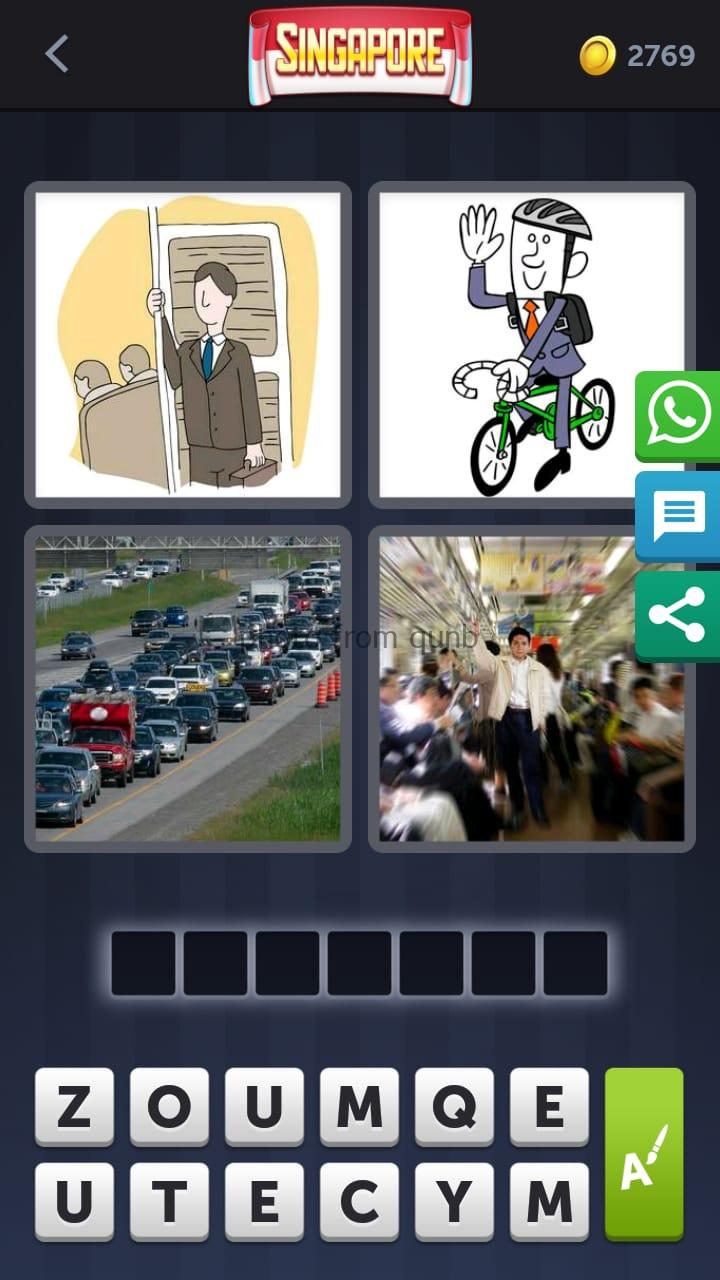Enlarge the cartoon of man standing on train
This screenshot has width=720, height=1280.
point(188,345)
